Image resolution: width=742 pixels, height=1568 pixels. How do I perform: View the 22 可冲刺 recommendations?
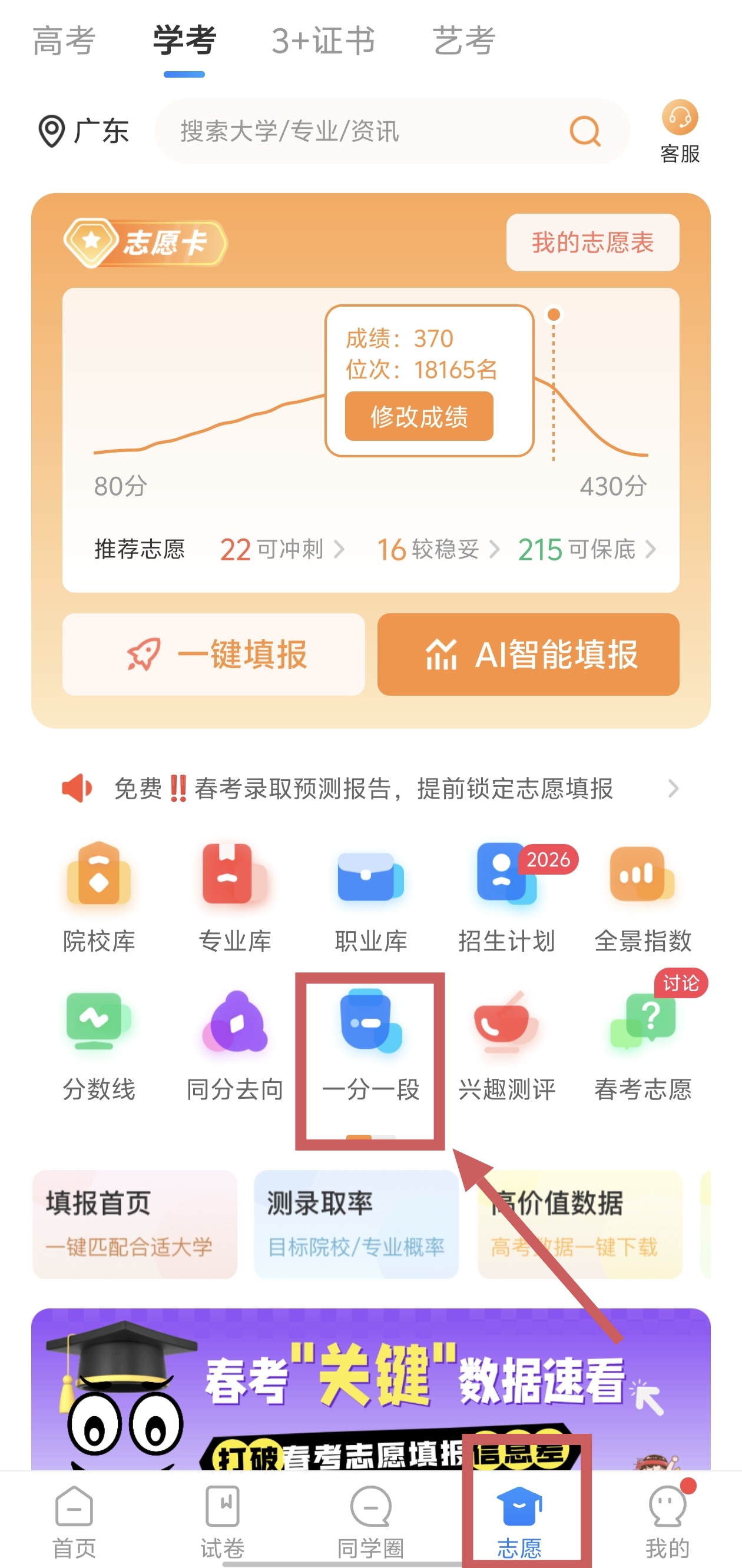tap(281, 550)
